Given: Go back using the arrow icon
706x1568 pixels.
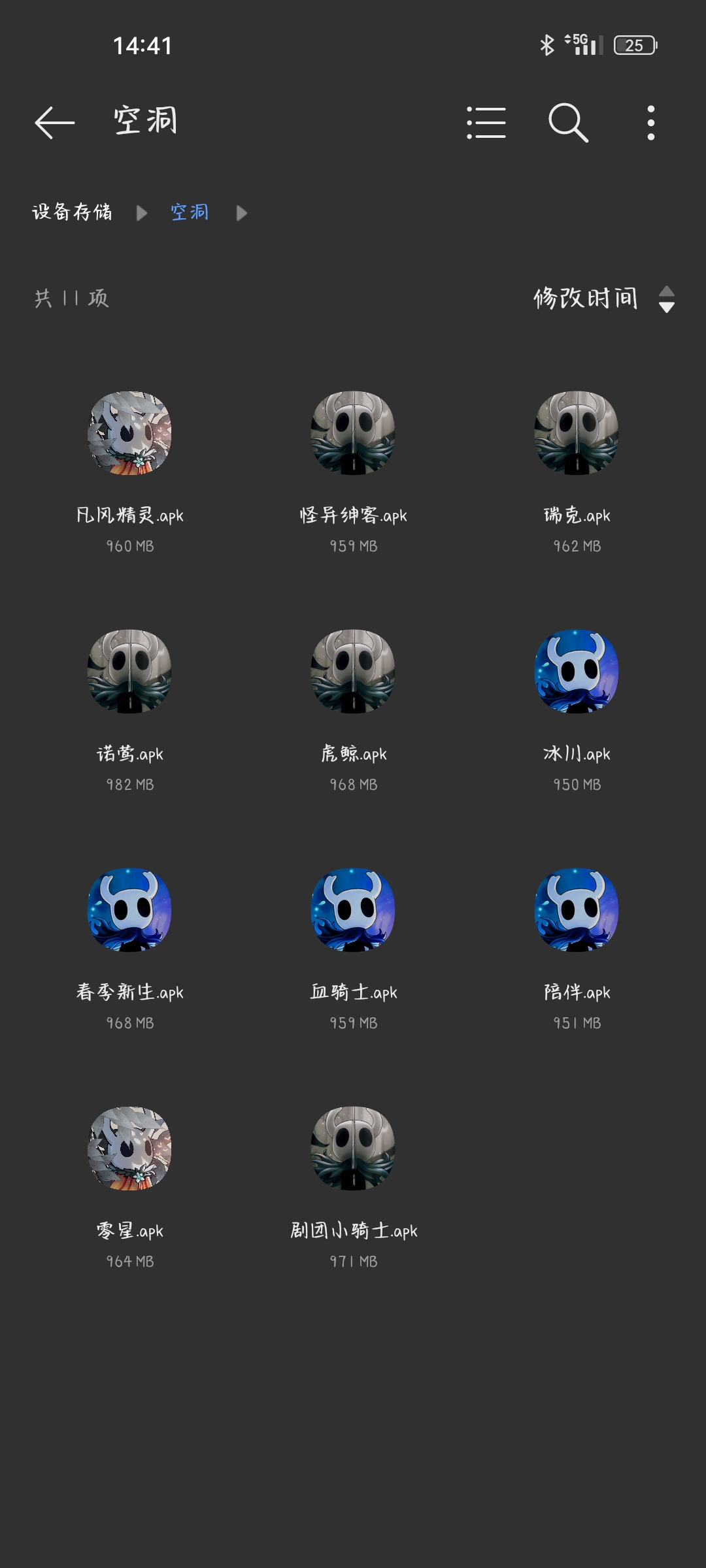Looking at the screenshot, I should pos(55,123).
